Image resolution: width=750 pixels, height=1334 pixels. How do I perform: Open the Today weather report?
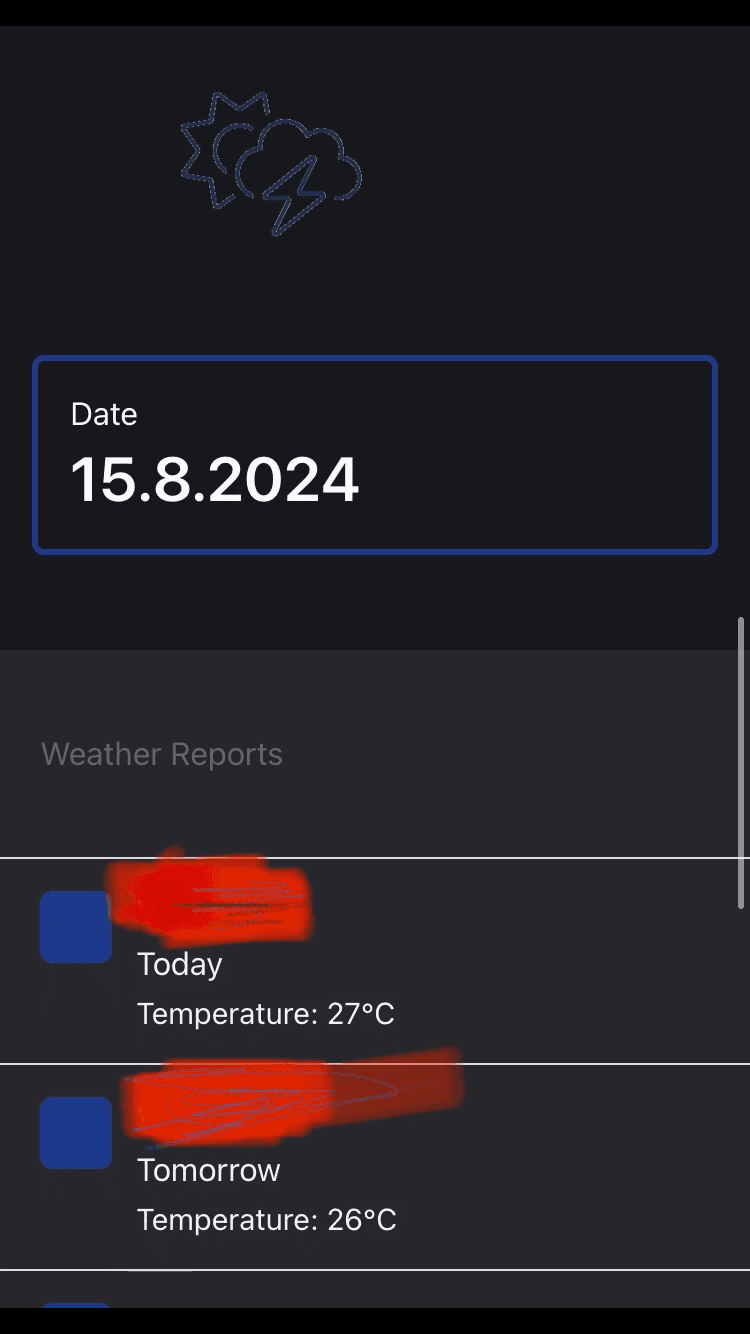point(374,962)
